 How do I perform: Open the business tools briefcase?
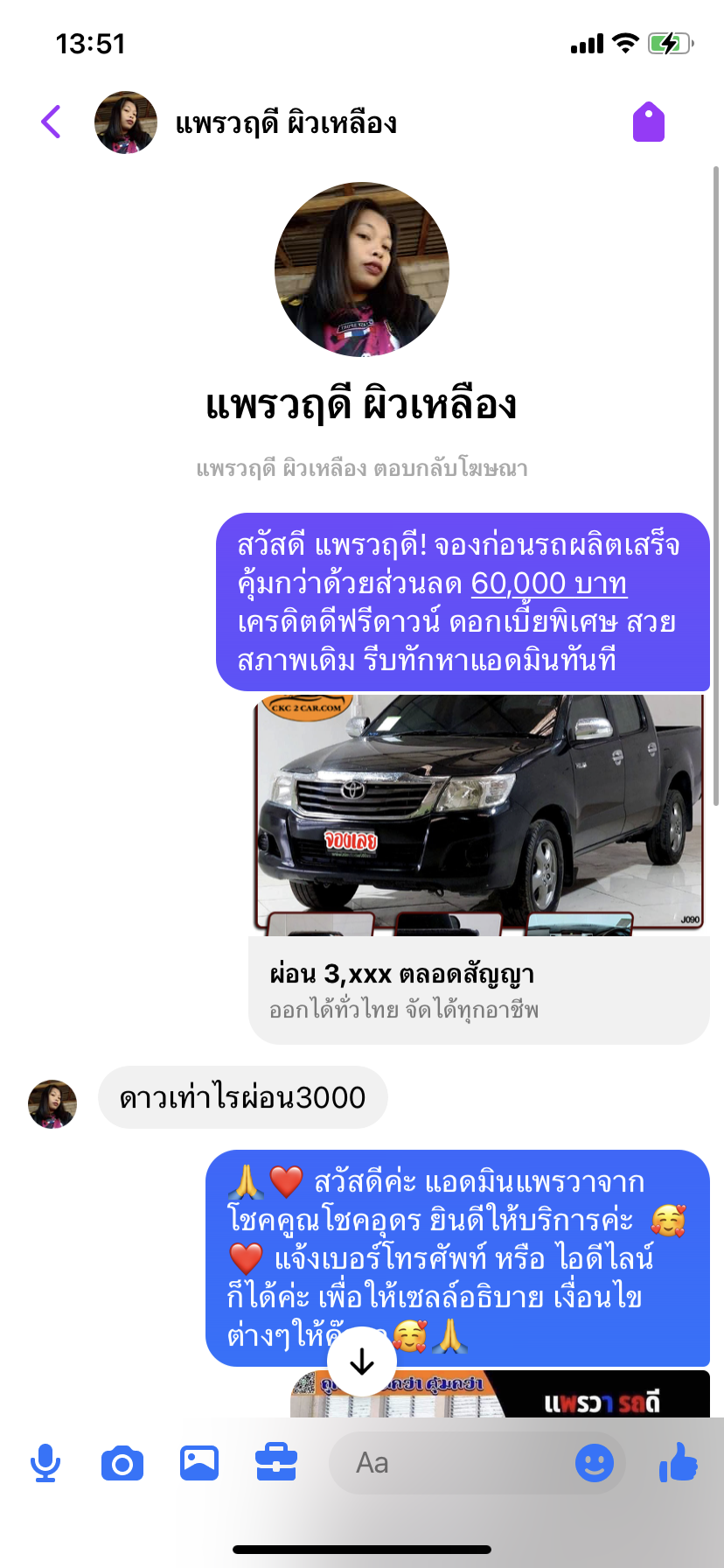point(276,1463)
